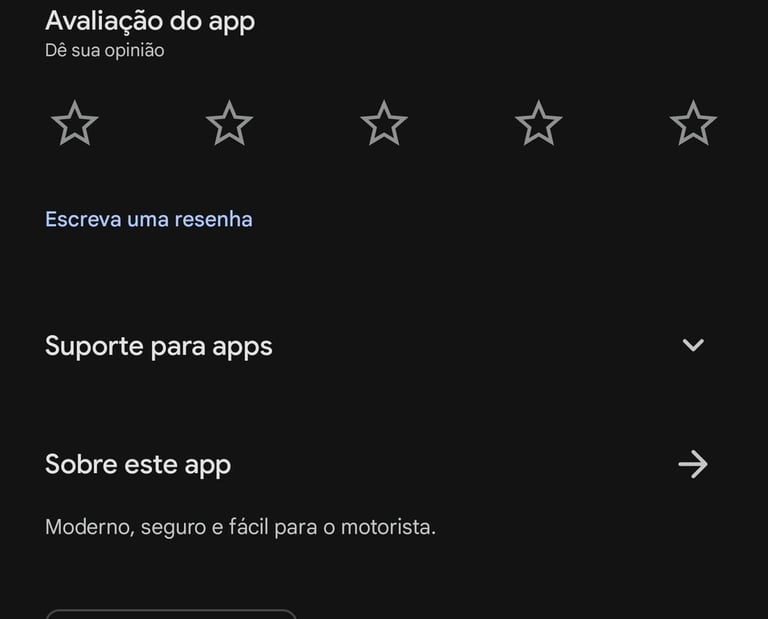Give the app a two-star rating
This screenshot has width=768, height=619.
click(x=229, y=124)
